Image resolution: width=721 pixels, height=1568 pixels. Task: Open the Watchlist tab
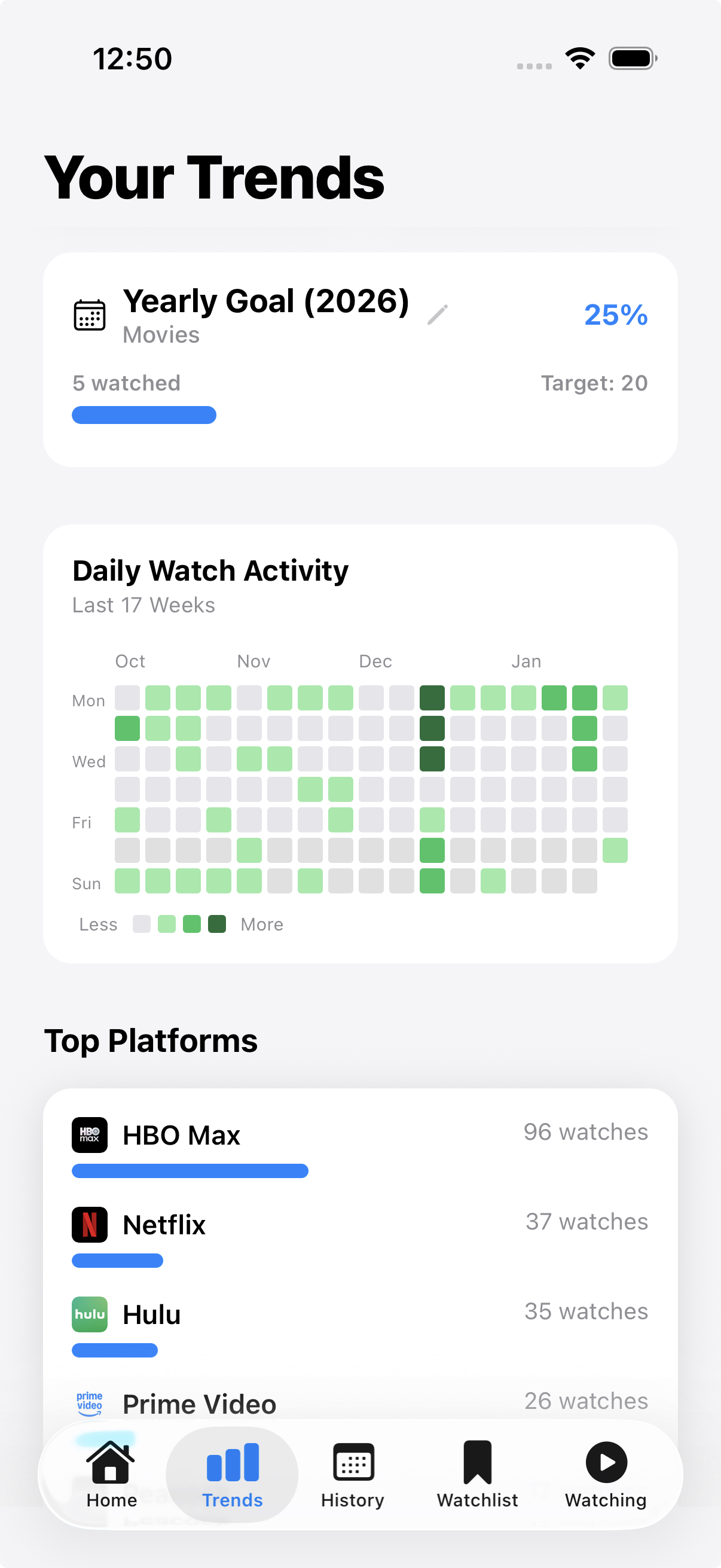[478, 1474]
